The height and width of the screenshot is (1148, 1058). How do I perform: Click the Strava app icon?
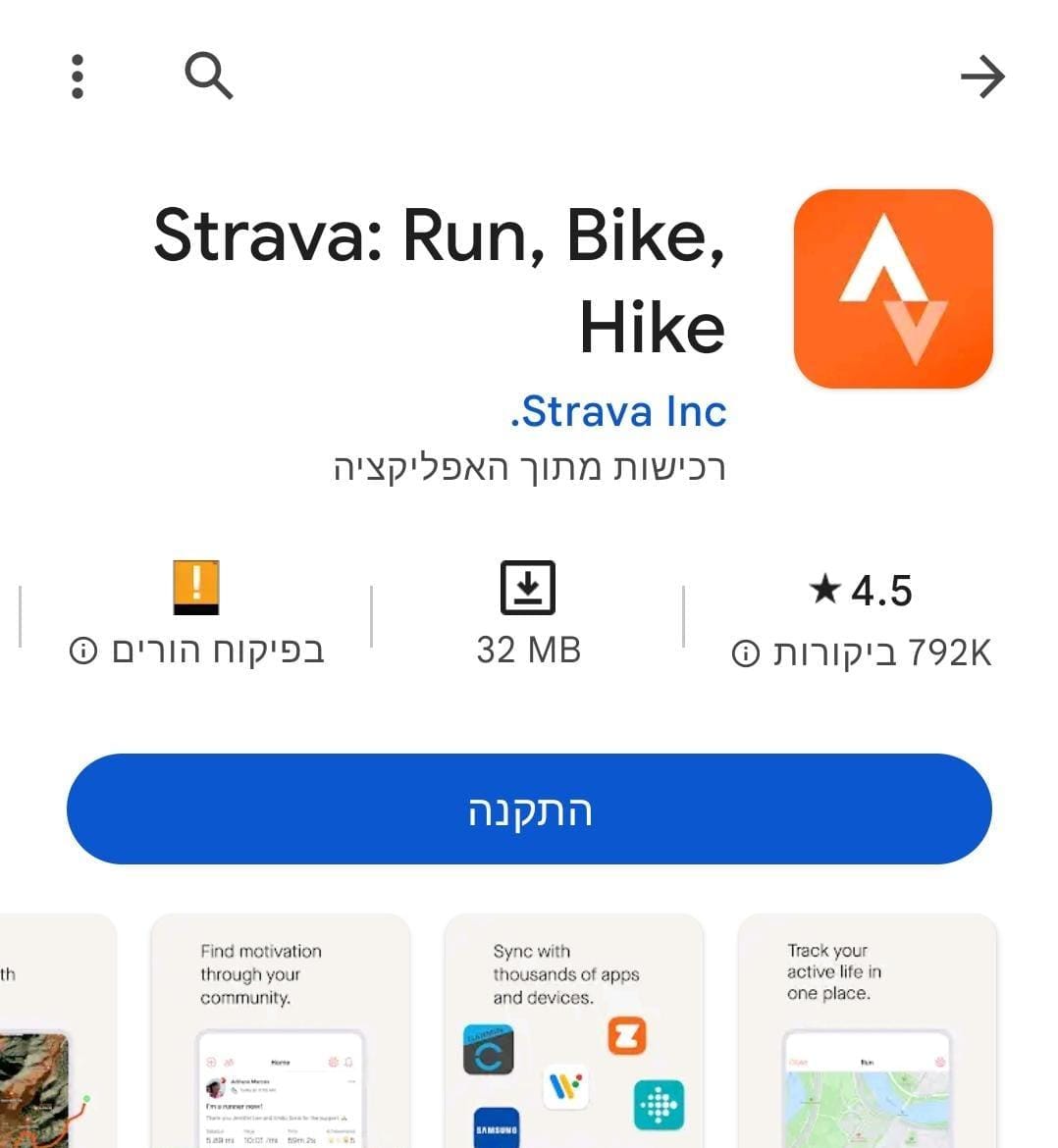point(893,285)
